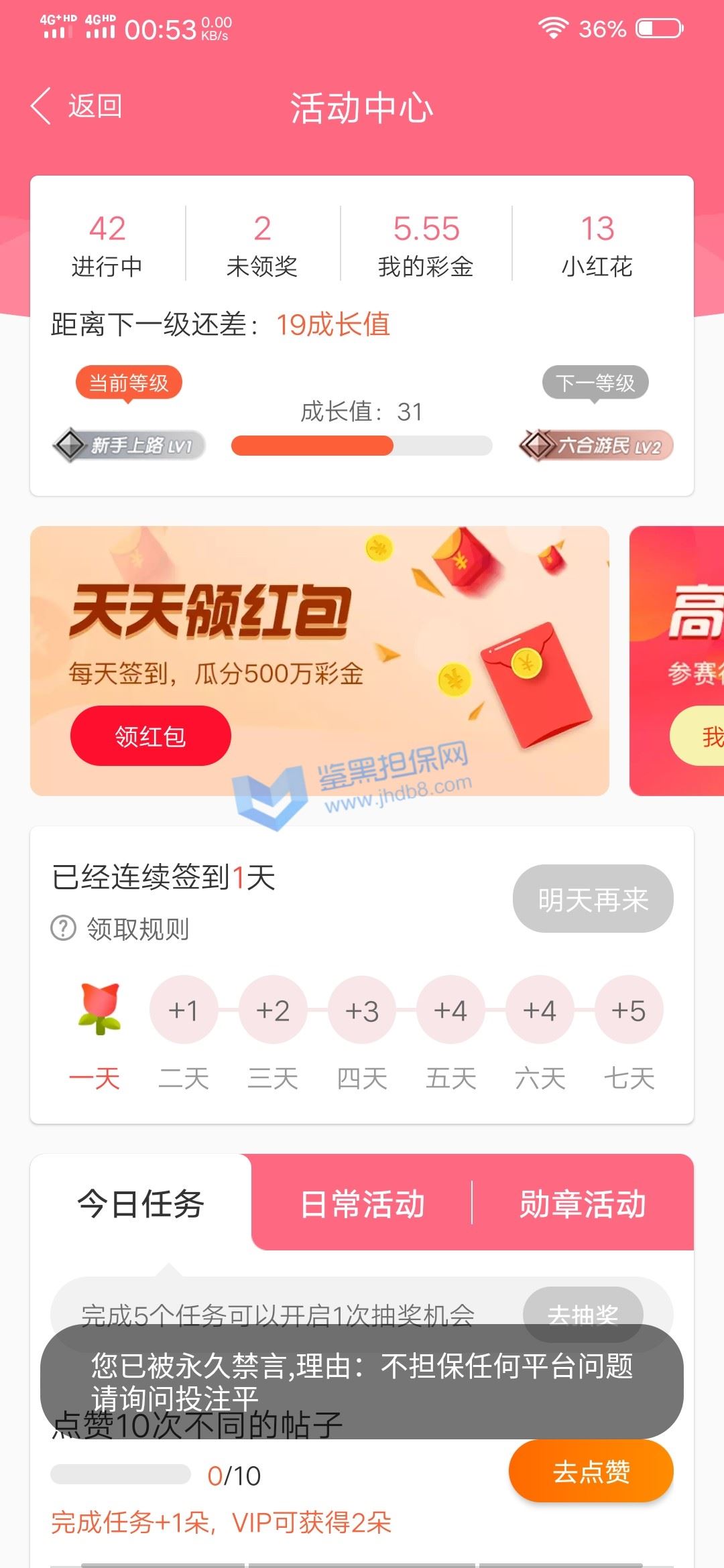
Task: Switch to the 勋章活动 tab
Action: 583,1203
